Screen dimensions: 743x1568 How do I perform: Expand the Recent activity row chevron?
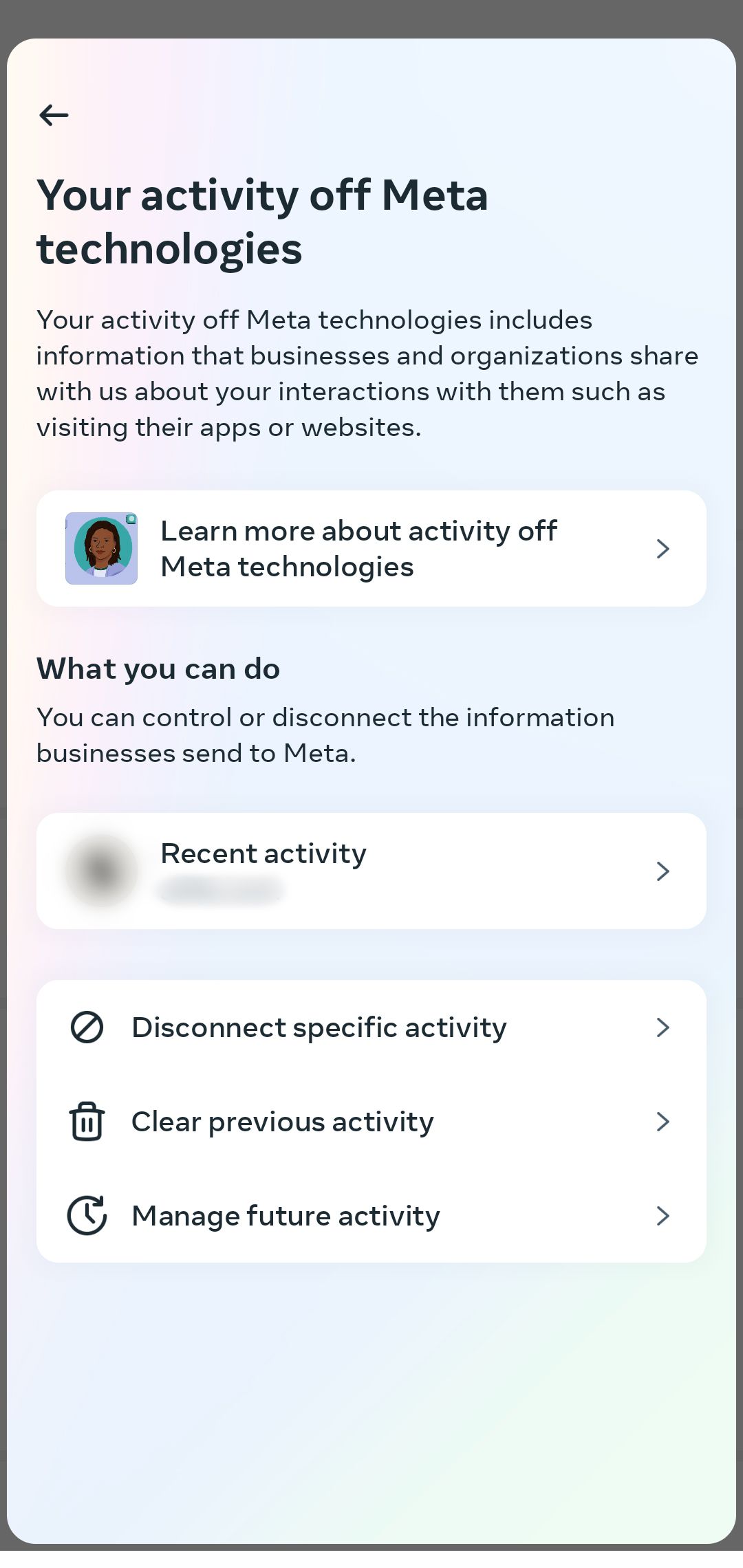663,871
